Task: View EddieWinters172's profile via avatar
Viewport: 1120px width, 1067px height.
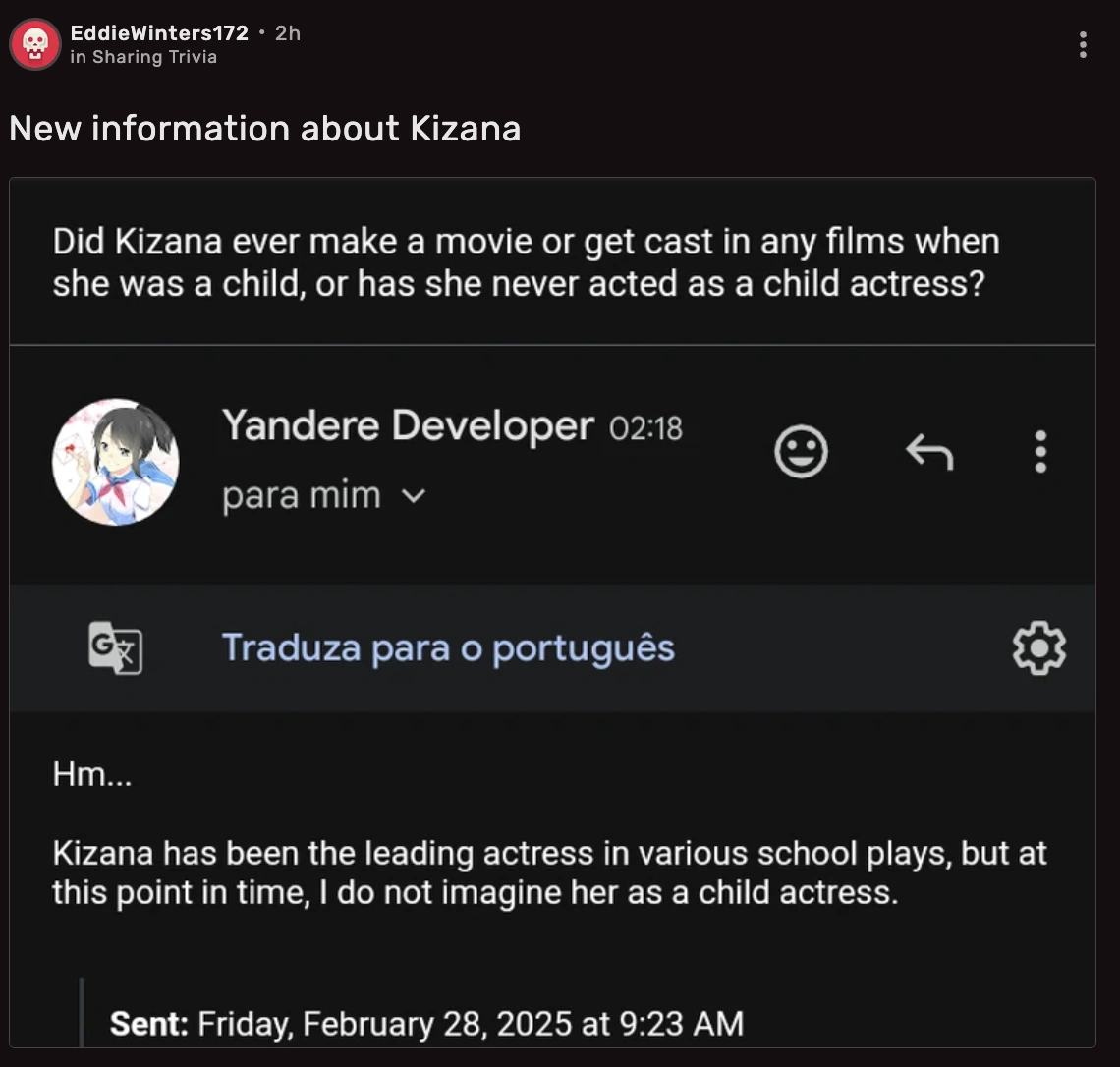Action: point(35,45)
